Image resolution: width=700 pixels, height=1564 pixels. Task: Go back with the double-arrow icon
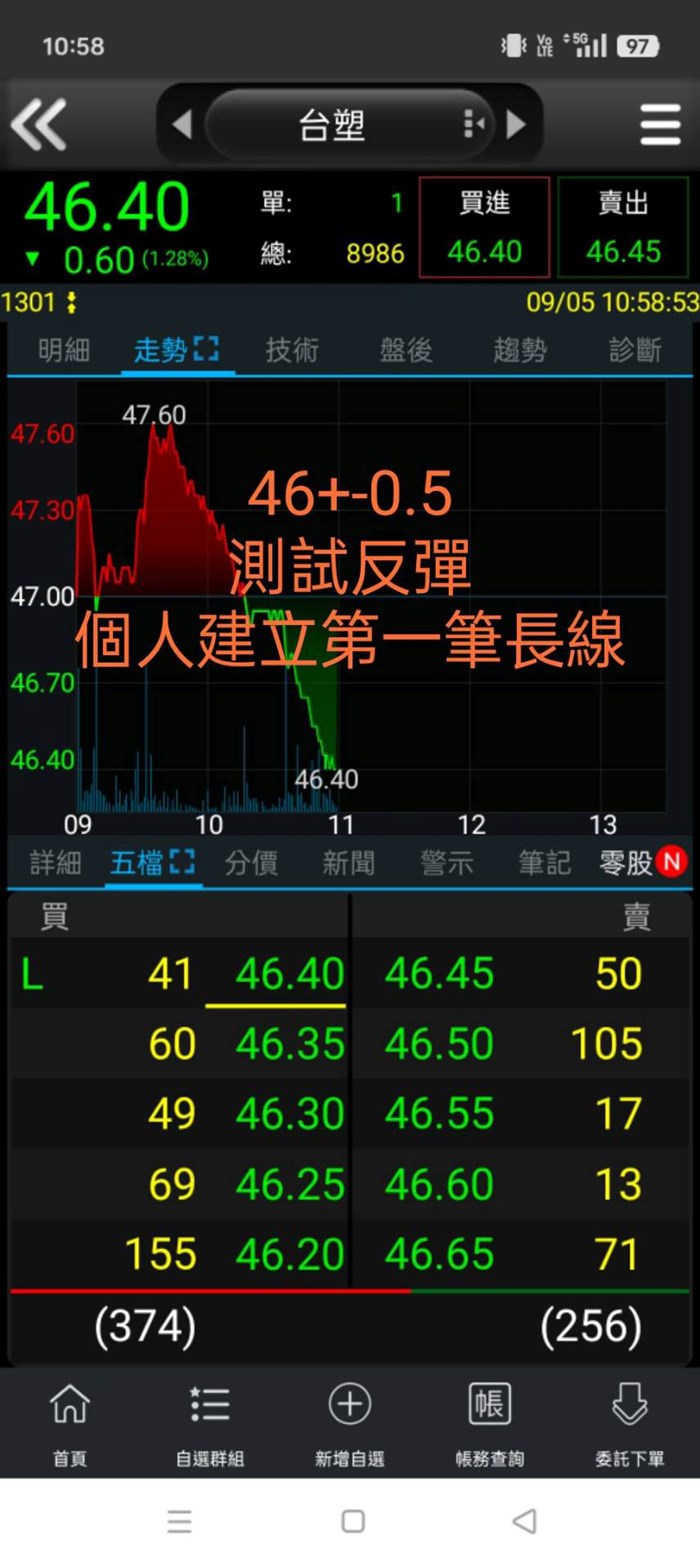tap(38, 124)
